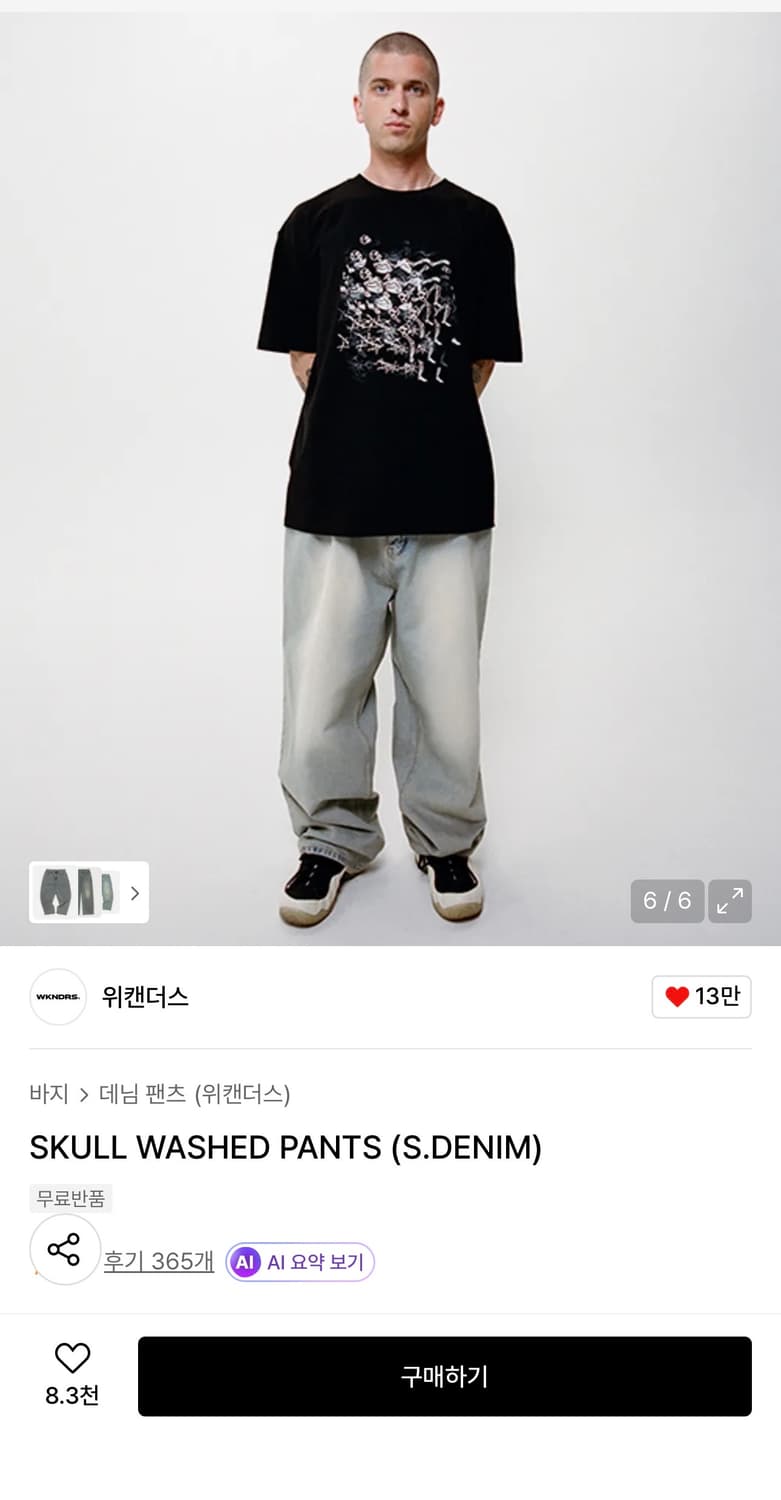The image size is (781, 1500).
Task: Open 후기 365개 reviews link
Action: point(158,1262)
